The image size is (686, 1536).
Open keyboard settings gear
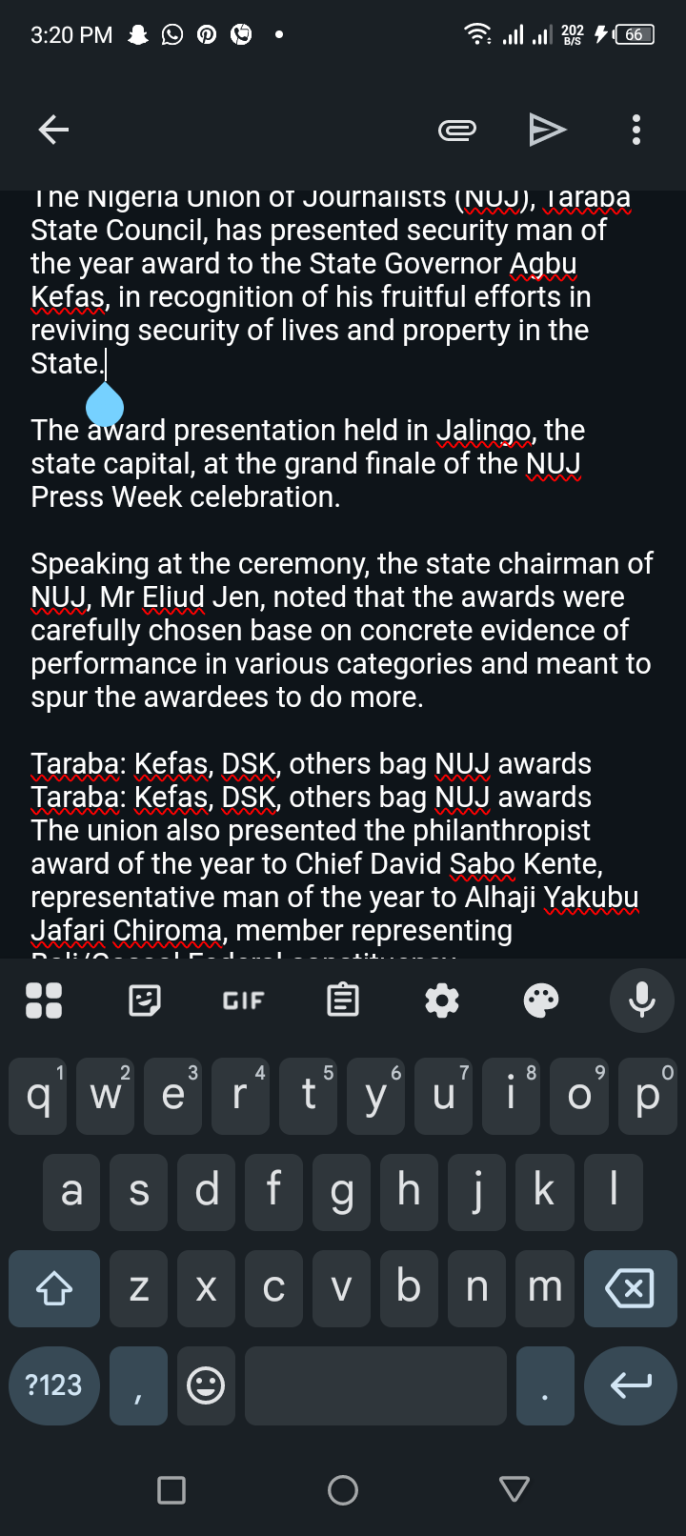[441, 1000]
